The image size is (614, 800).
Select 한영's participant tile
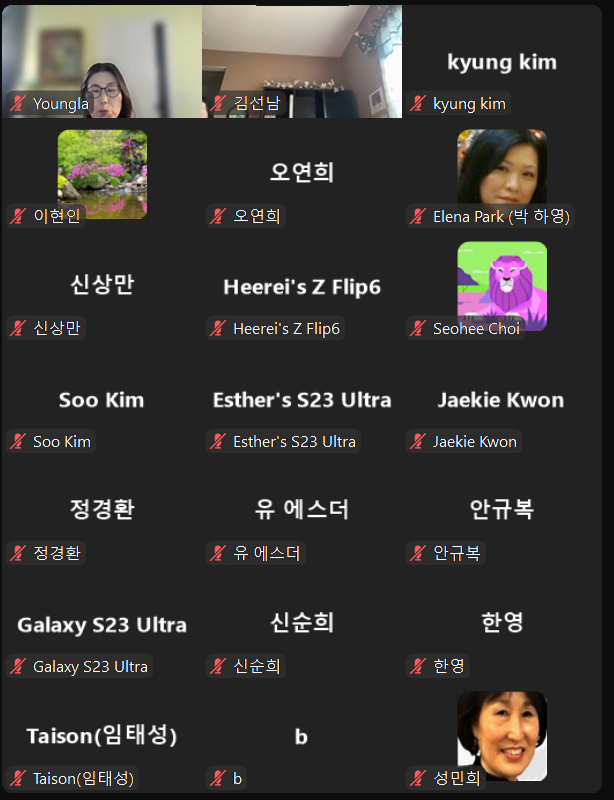[x=501, y=624]
